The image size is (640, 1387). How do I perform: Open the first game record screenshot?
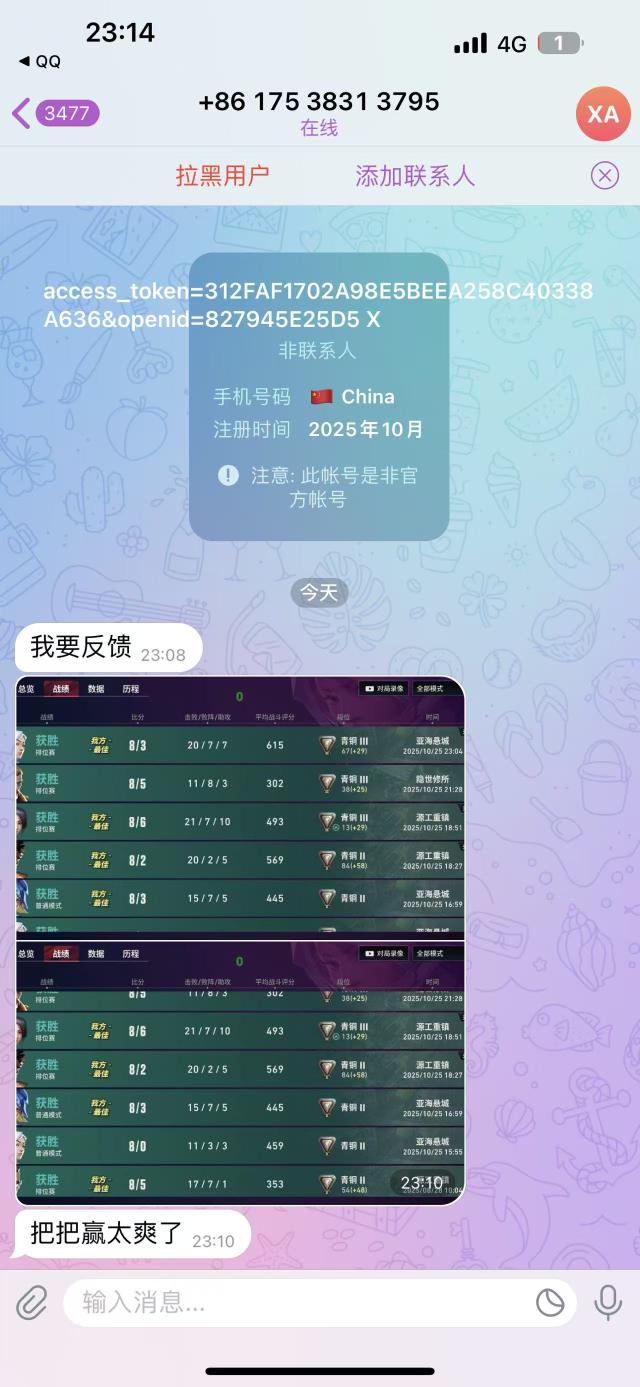click(240, 806)
